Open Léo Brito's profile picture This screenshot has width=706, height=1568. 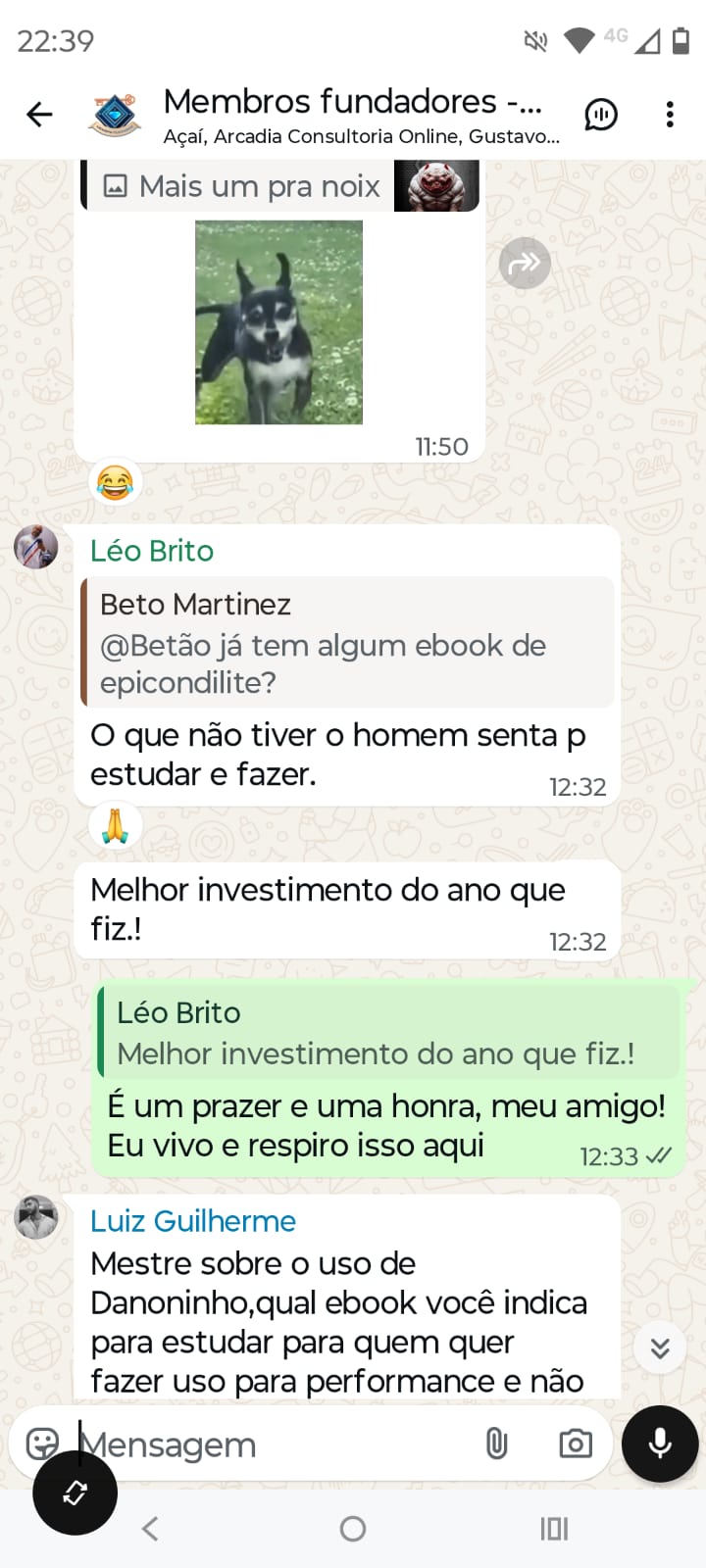pos(36,546)
